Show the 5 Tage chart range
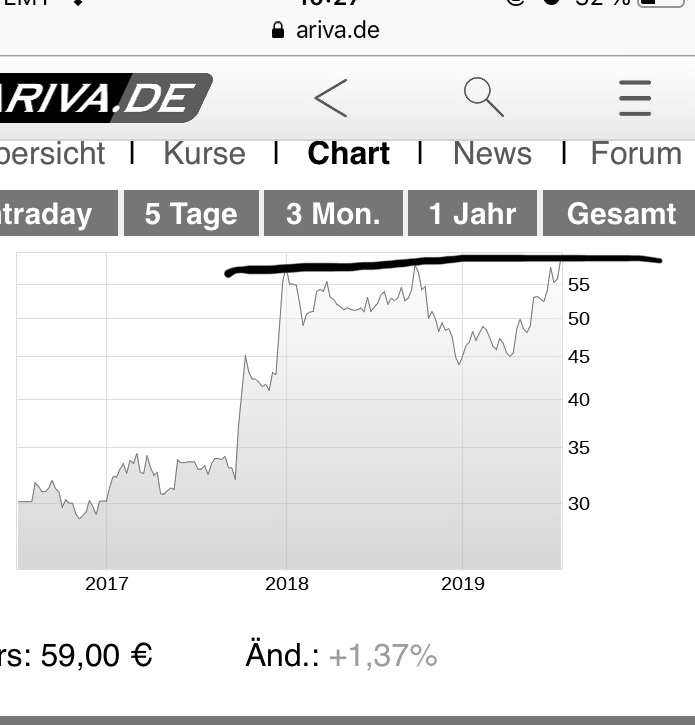 190,214
